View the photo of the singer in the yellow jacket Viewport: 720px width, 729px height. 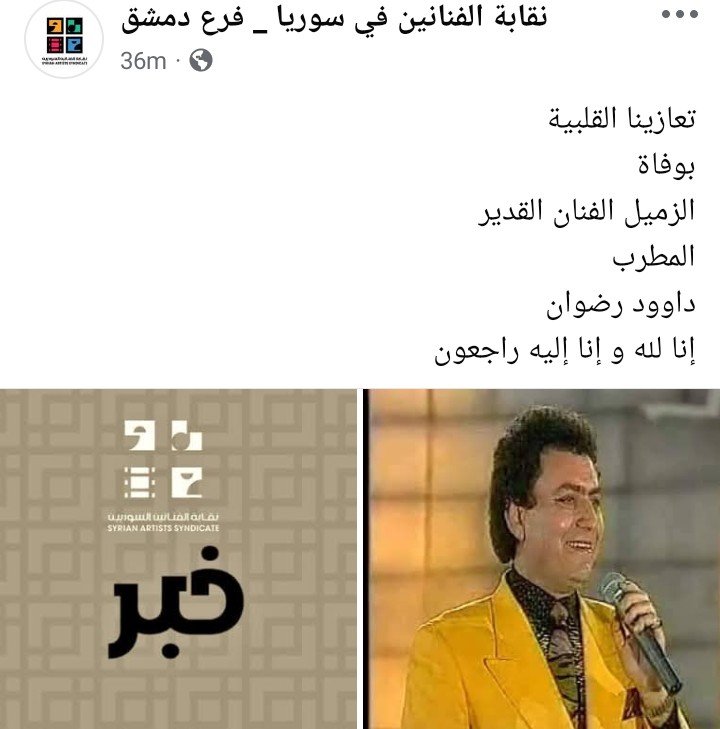pyautogui.click(x=541, y=557)
